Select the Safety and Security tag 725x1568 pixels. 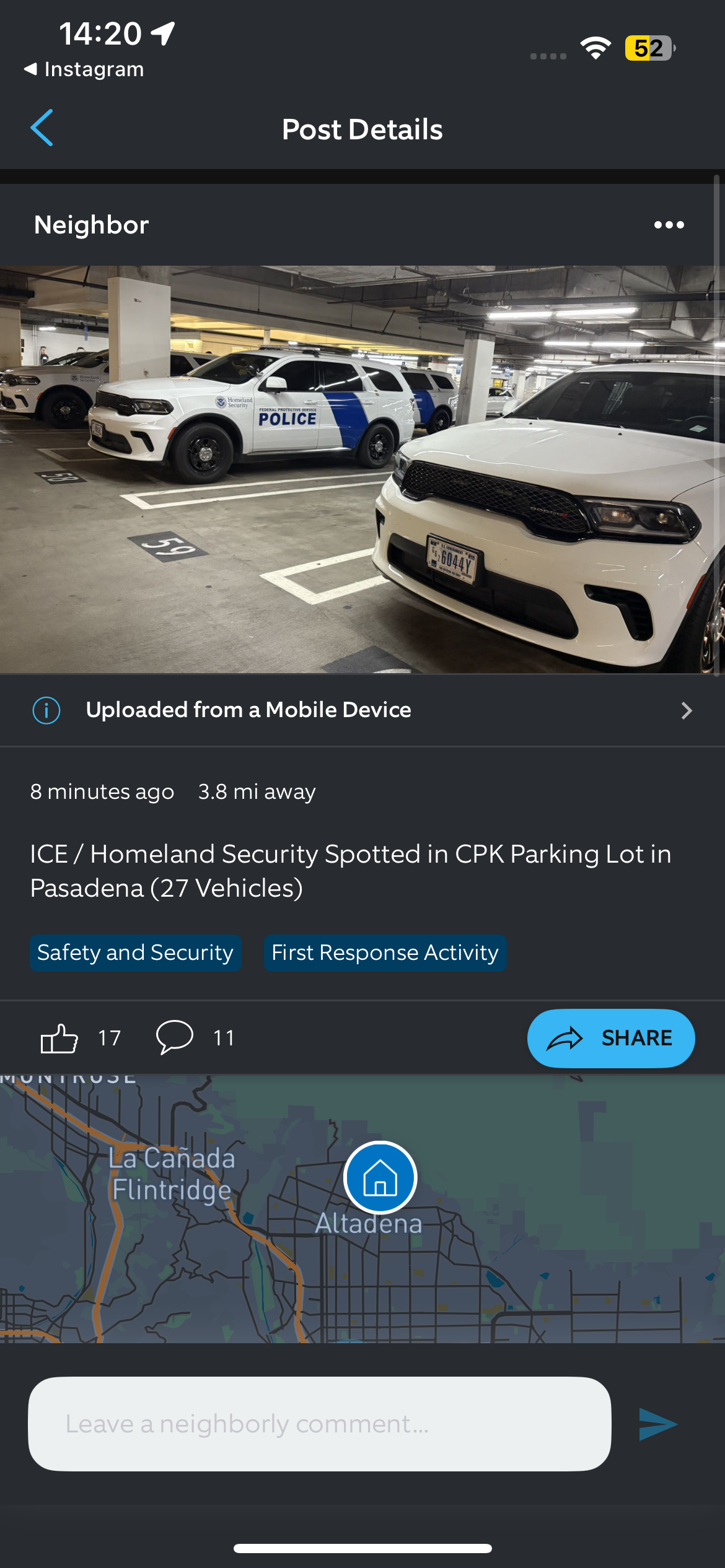(x=135, y=952)
